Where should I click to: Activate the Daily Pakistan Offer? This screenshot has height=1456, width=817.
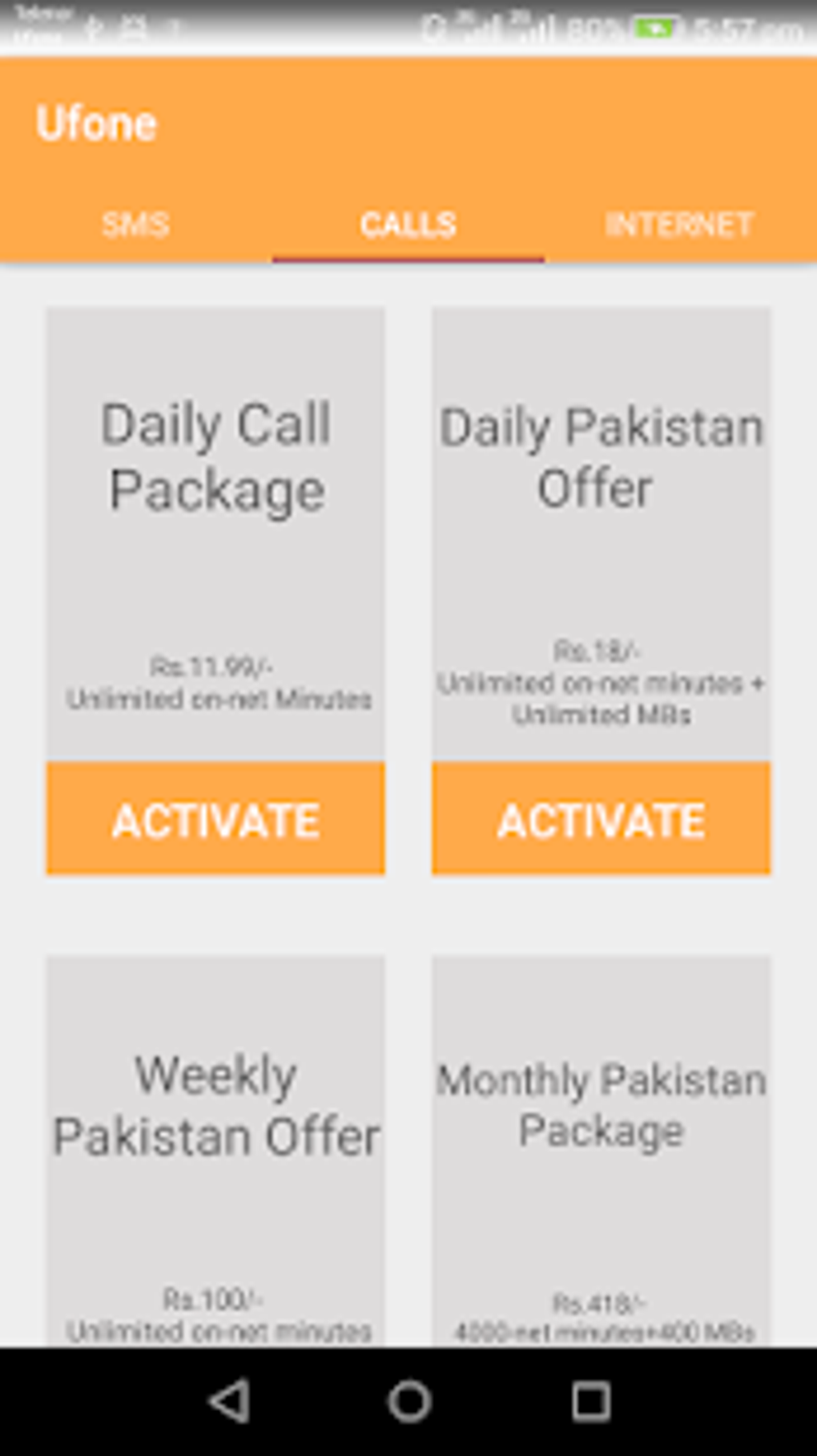(601, 819)
